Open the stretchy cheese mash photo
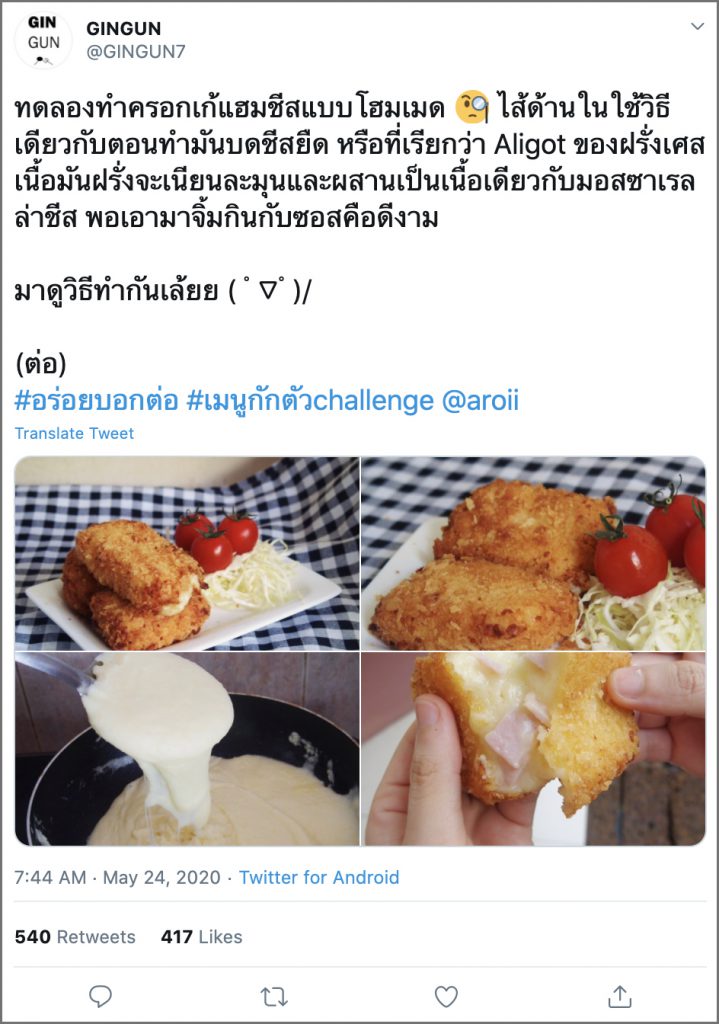719x1024 pixels. point(187,750)
